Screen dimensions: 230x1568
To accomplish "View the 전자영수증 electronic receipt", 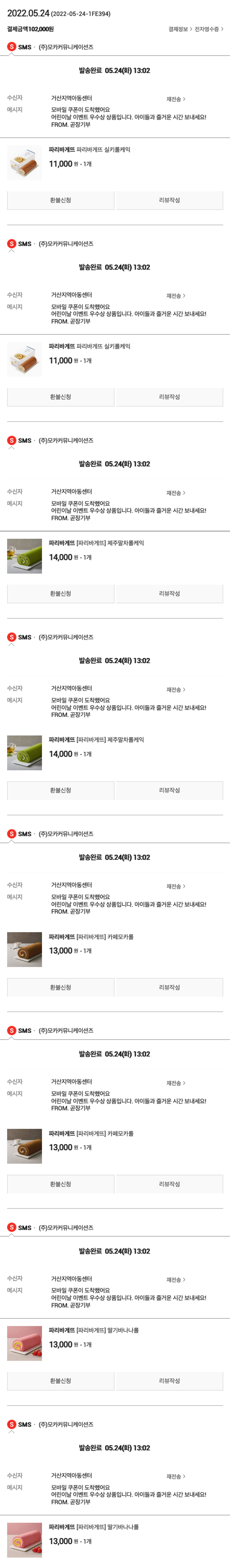I will tap(209, 28).
